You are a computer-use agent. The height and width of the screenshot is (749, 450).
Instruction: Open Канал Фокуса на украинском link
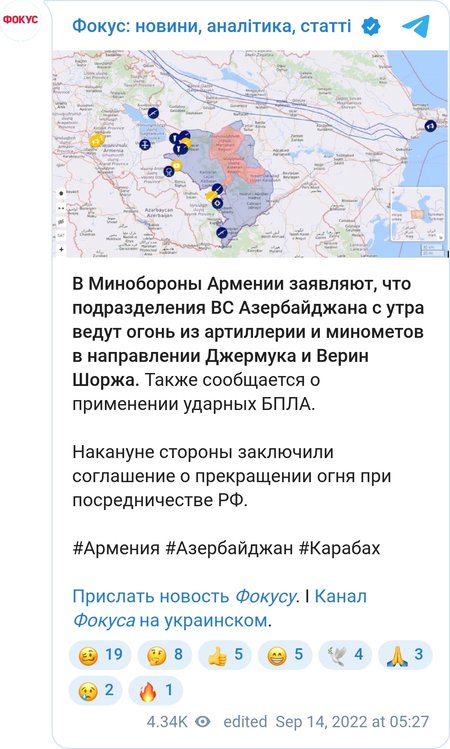[220, 609]
